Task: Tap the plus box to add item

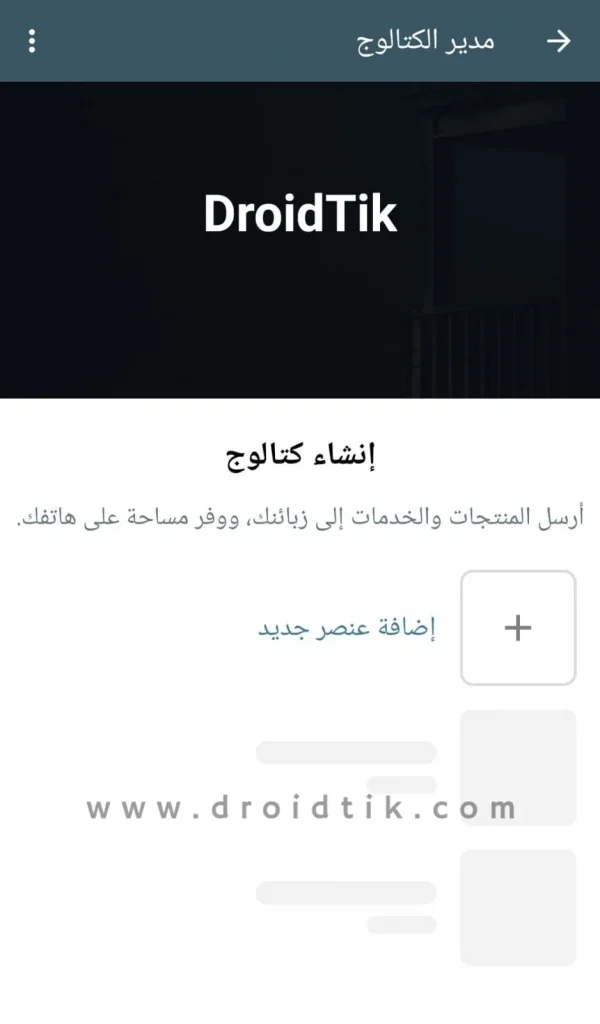Action: point(518,628)
